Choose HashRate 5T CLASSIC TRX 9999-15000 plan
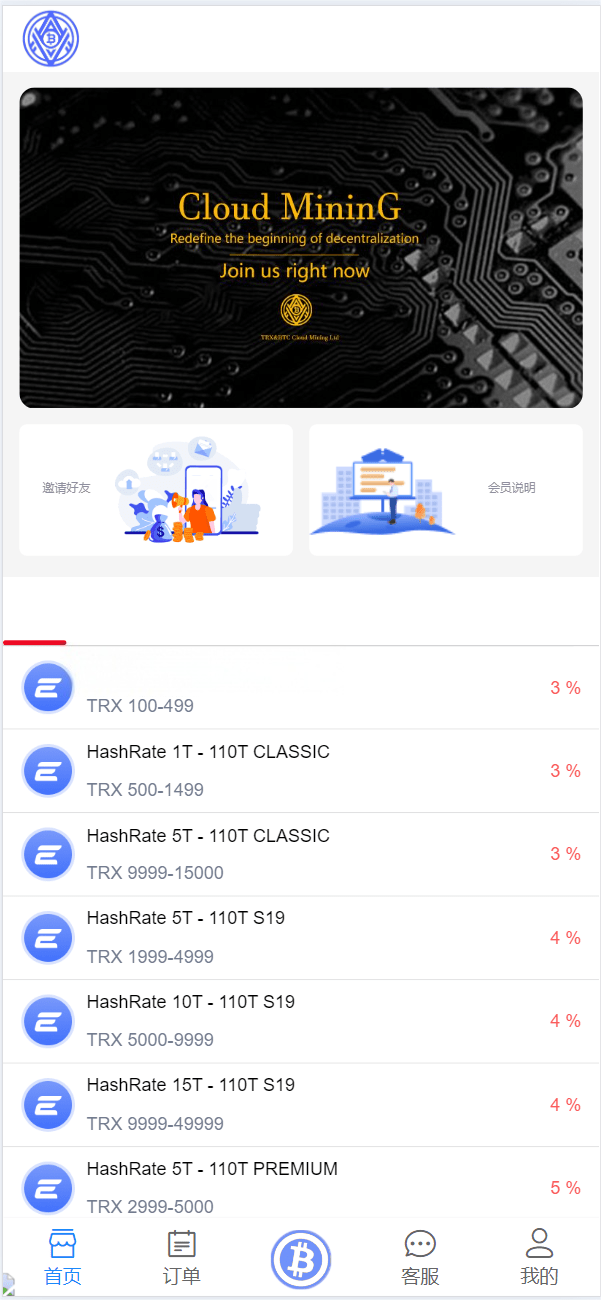Viewport: 601px width, 1300px height. point(300,854)
